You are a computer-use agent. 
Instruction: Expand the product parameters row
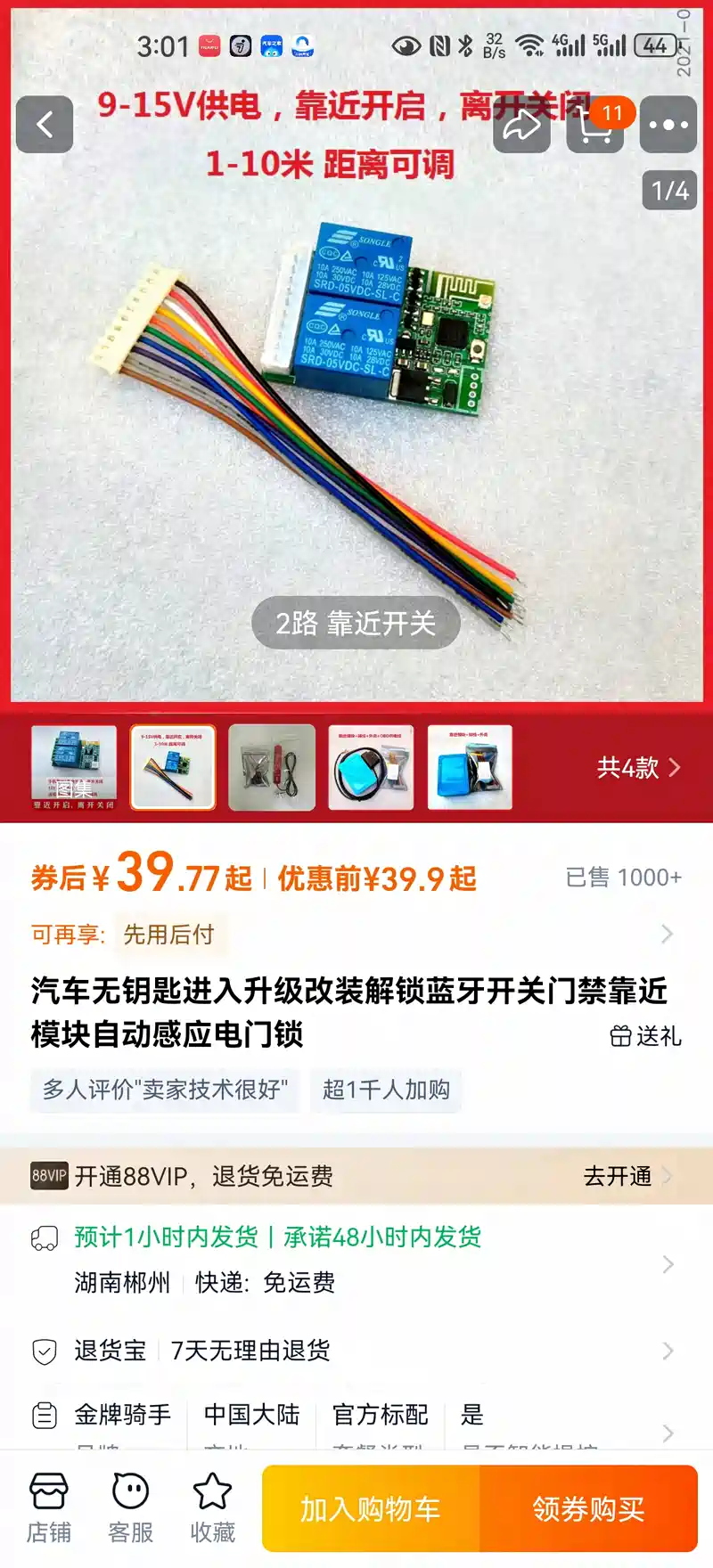356,1421
